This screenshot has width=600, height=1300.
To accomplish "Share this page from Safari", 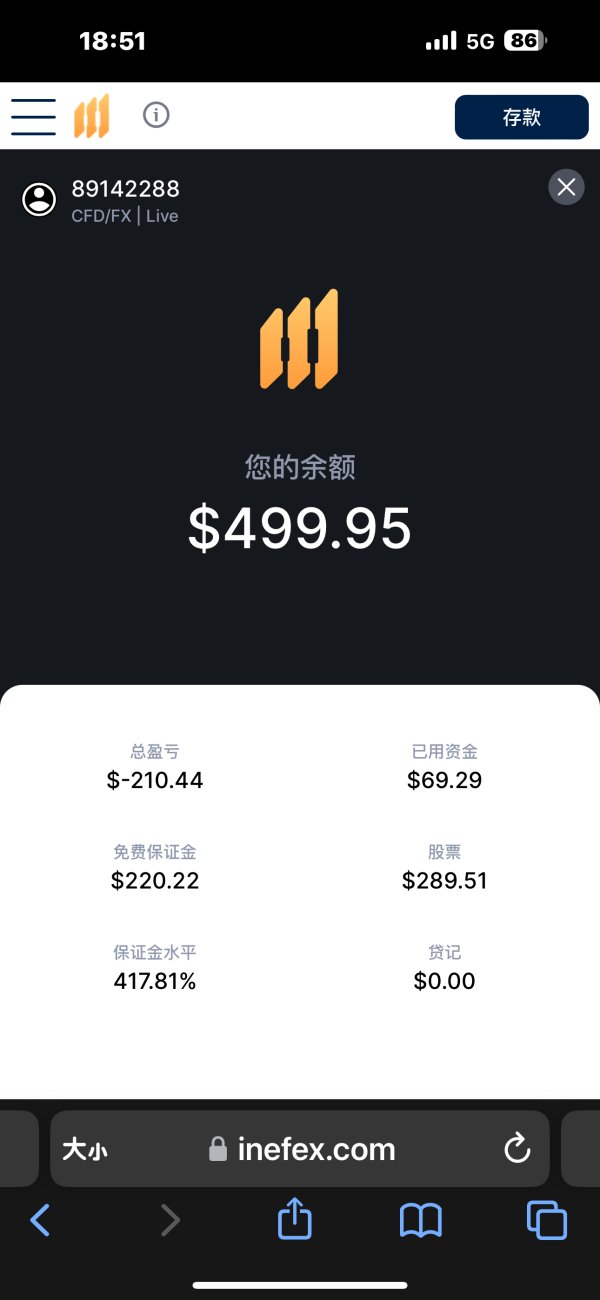I will 294,1218.
